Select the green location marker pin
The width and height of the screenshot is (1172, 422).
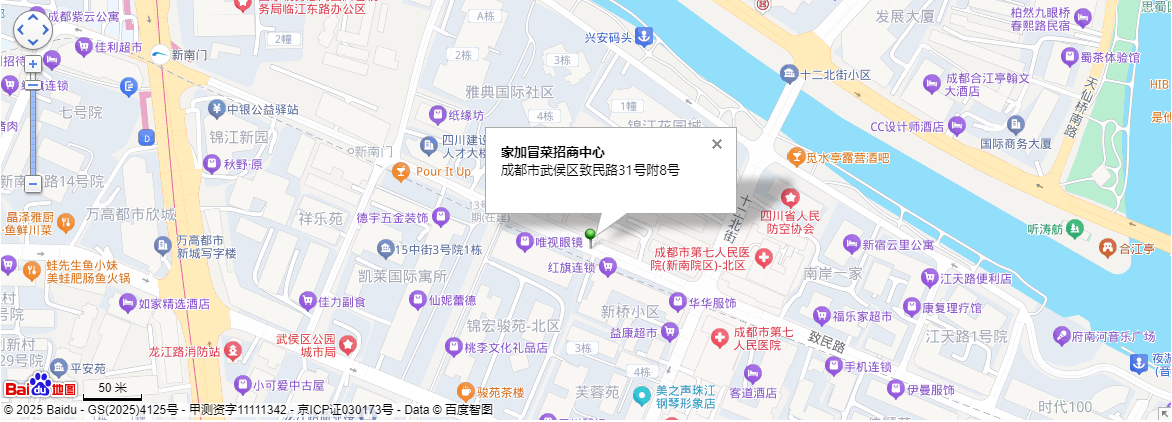click(x=590, y=237)
